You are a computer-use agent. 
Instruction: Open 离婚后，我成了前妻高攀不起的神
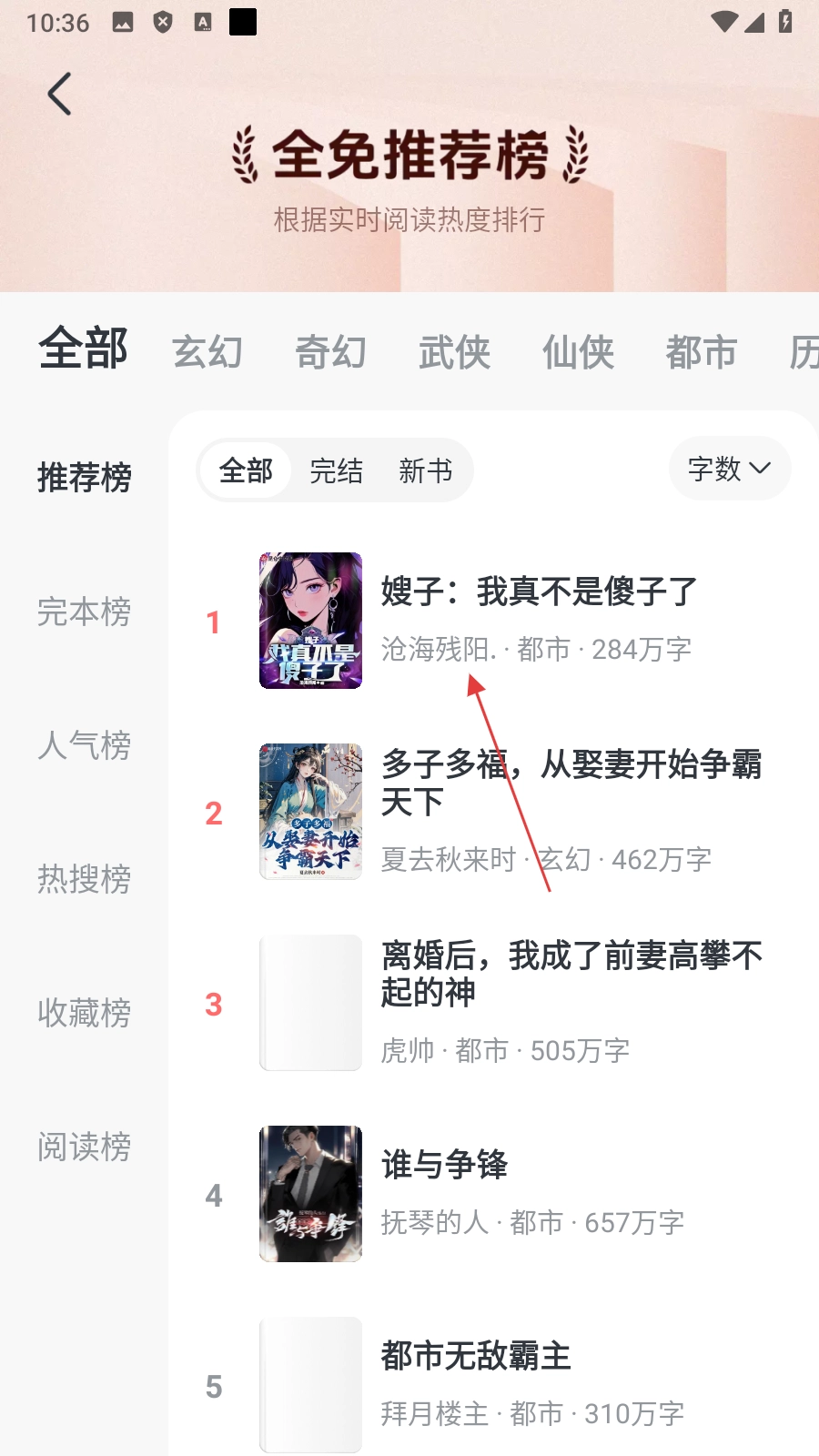click(x=571, y=974)
